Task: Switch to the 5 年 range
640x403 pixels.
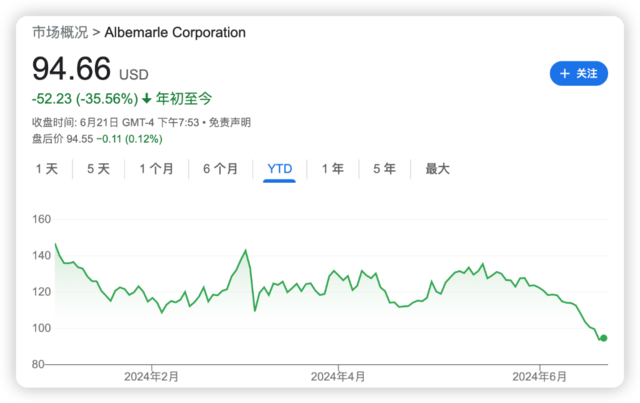Action: pos(384,169)
